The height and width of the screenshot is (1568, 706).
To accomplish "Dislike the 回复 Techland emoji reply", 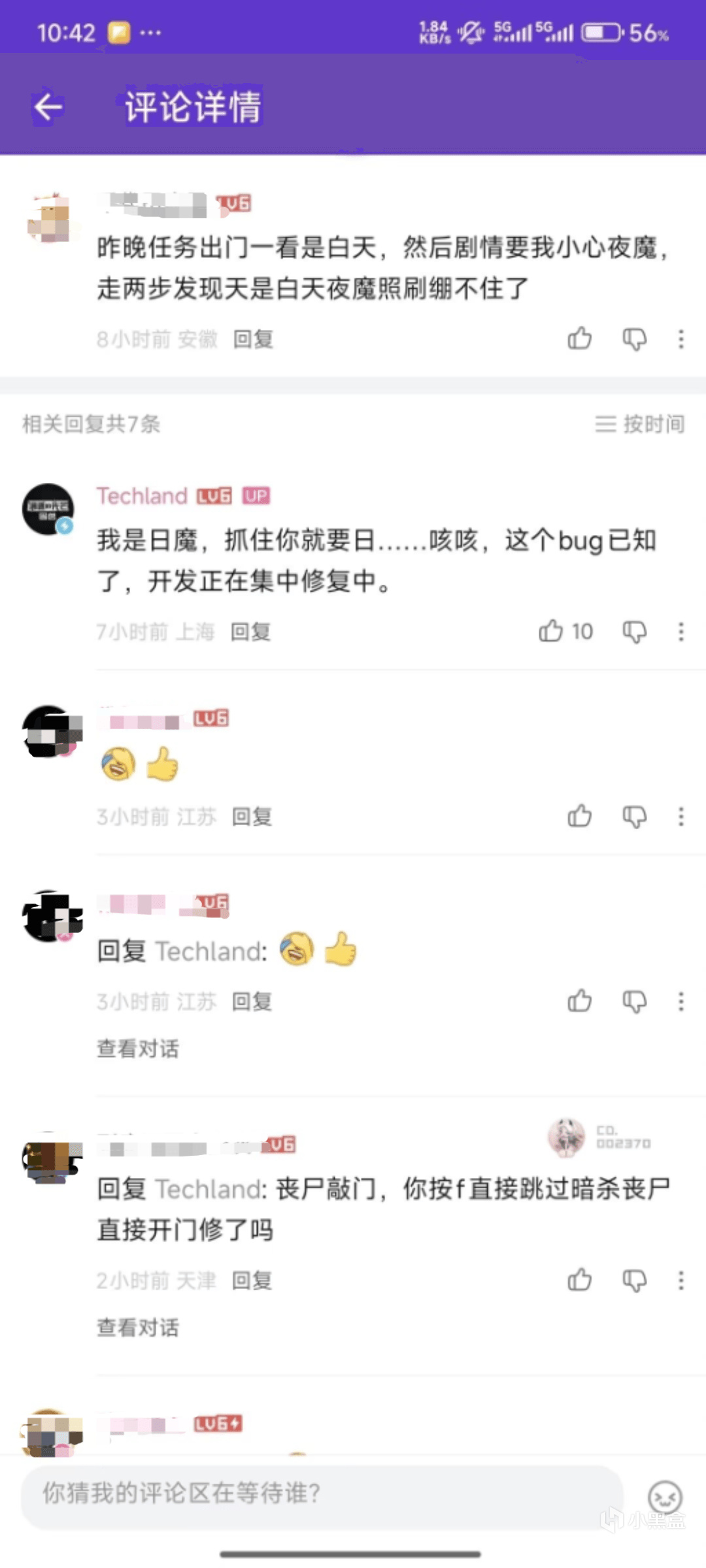I will coord(634,1001).
